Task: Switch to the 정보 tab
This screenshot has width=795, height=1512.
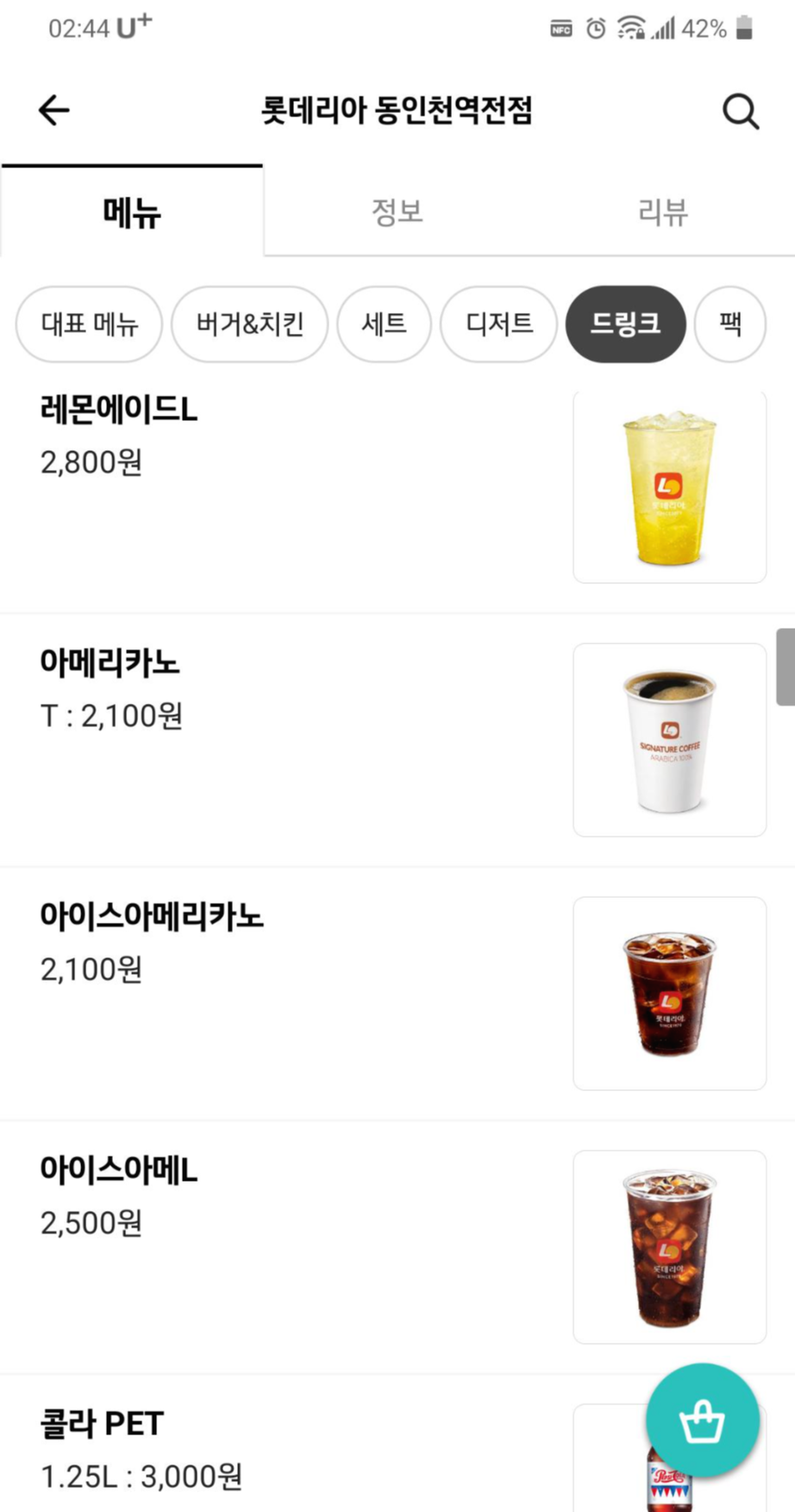Action: click(397, 212)
